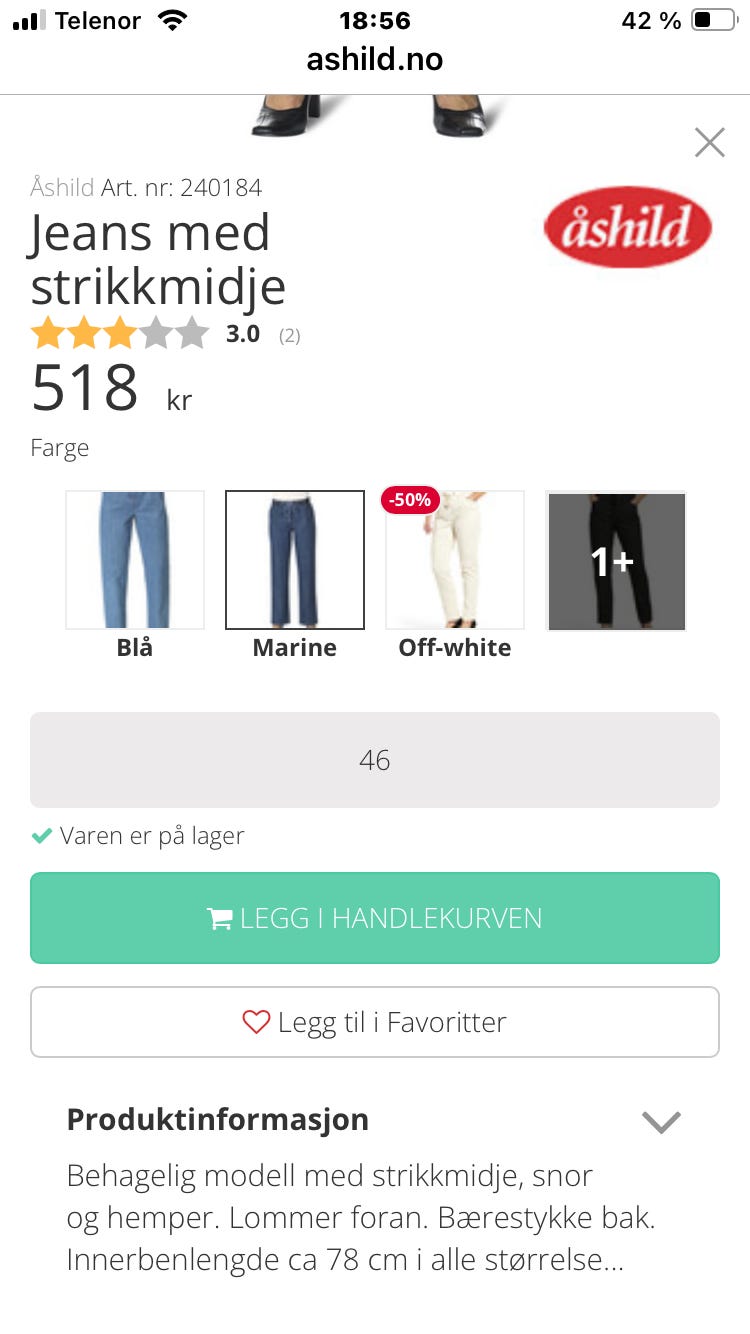Click the shopping cart icon on green button
Viewport: 750px width, 1334px height.
(x=219, y=917)
